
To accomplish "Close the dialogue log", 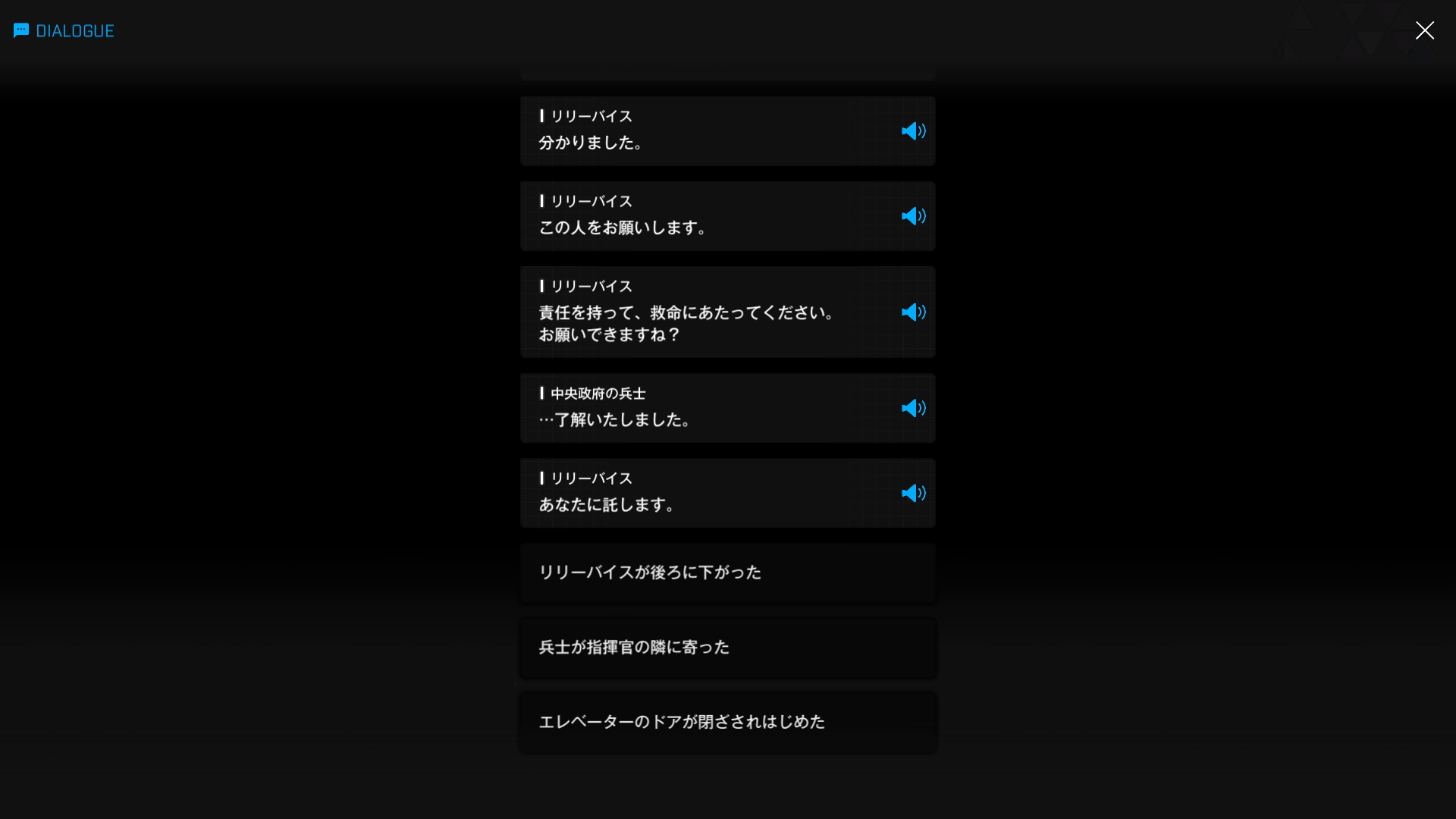I will pyautogui.click(x=1424, y=30).
